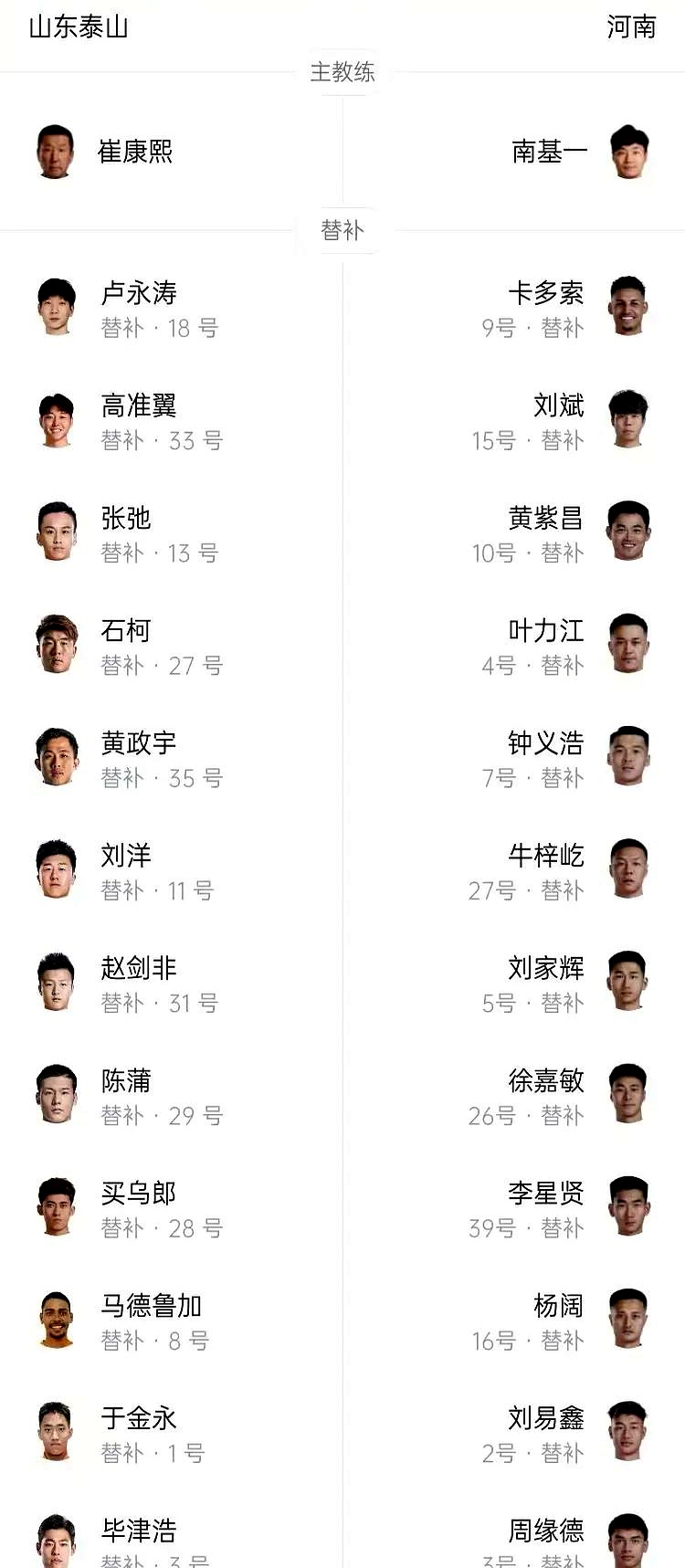Open 黄紫昌's player profile
This screenshot has height=1568, width=685.
(547, 518)
